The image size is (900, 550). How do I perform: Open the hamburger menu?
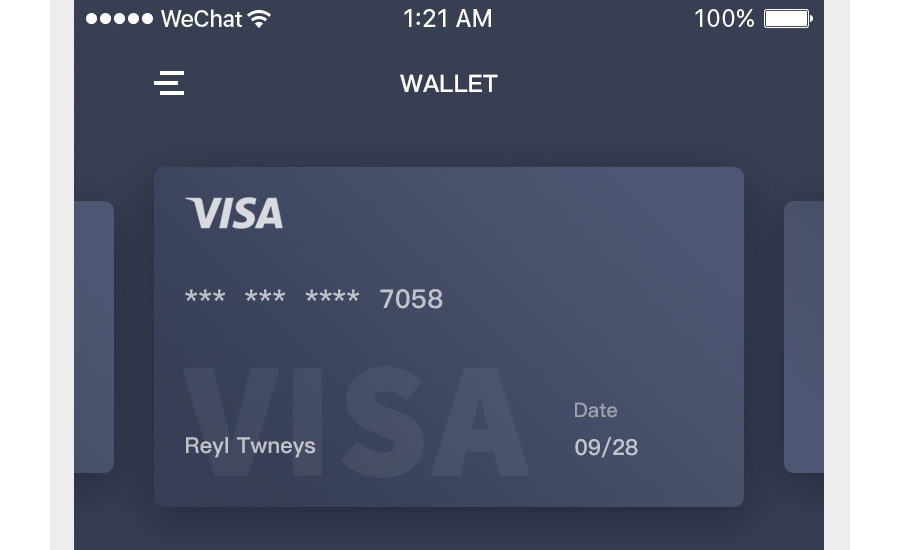click(x=169, y=83)
